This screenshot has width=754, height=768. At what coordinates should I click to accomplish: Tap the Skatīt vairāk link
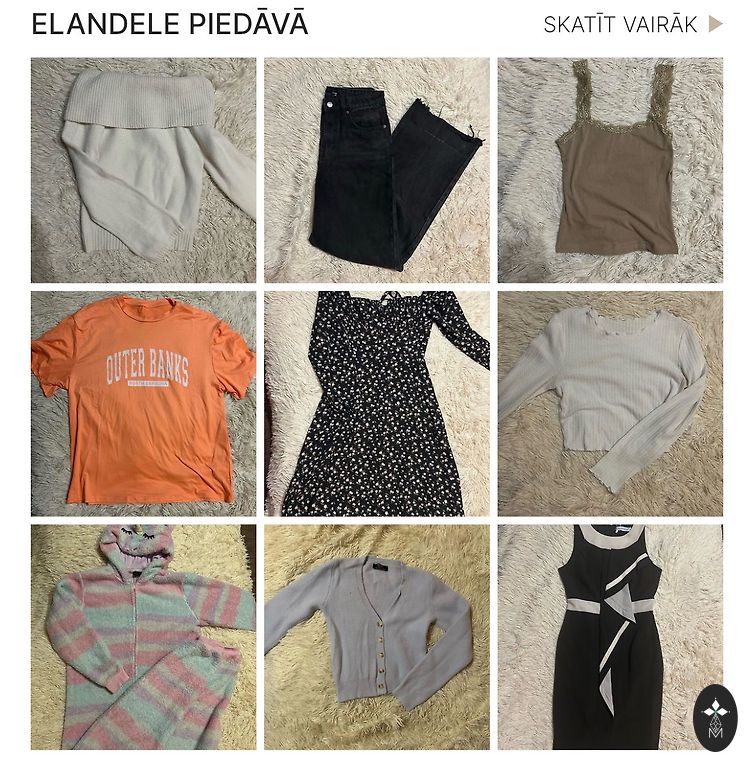tap(632, 25)
